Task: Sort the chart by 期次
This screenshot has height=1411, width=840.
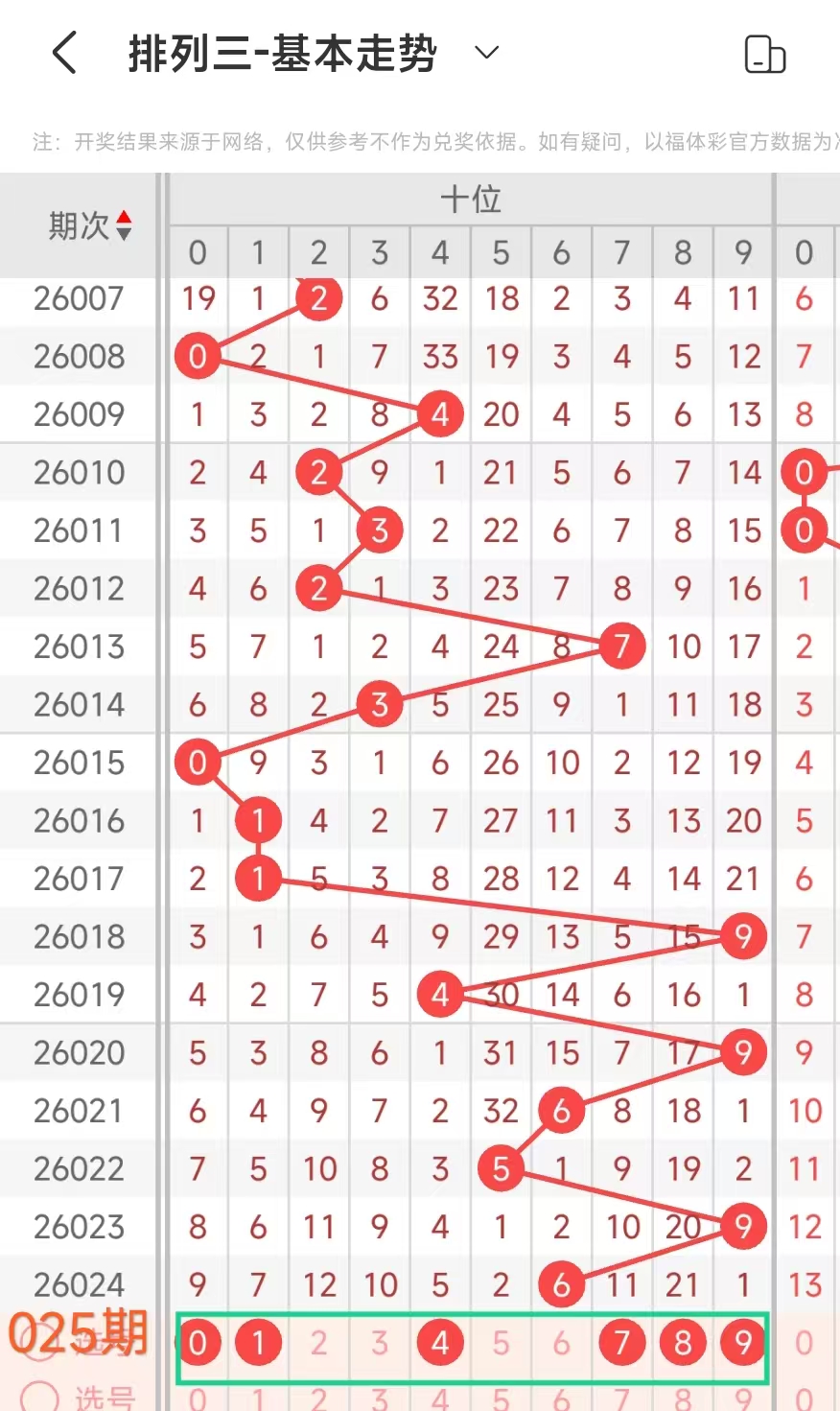Action: click(x=124, y=226)
